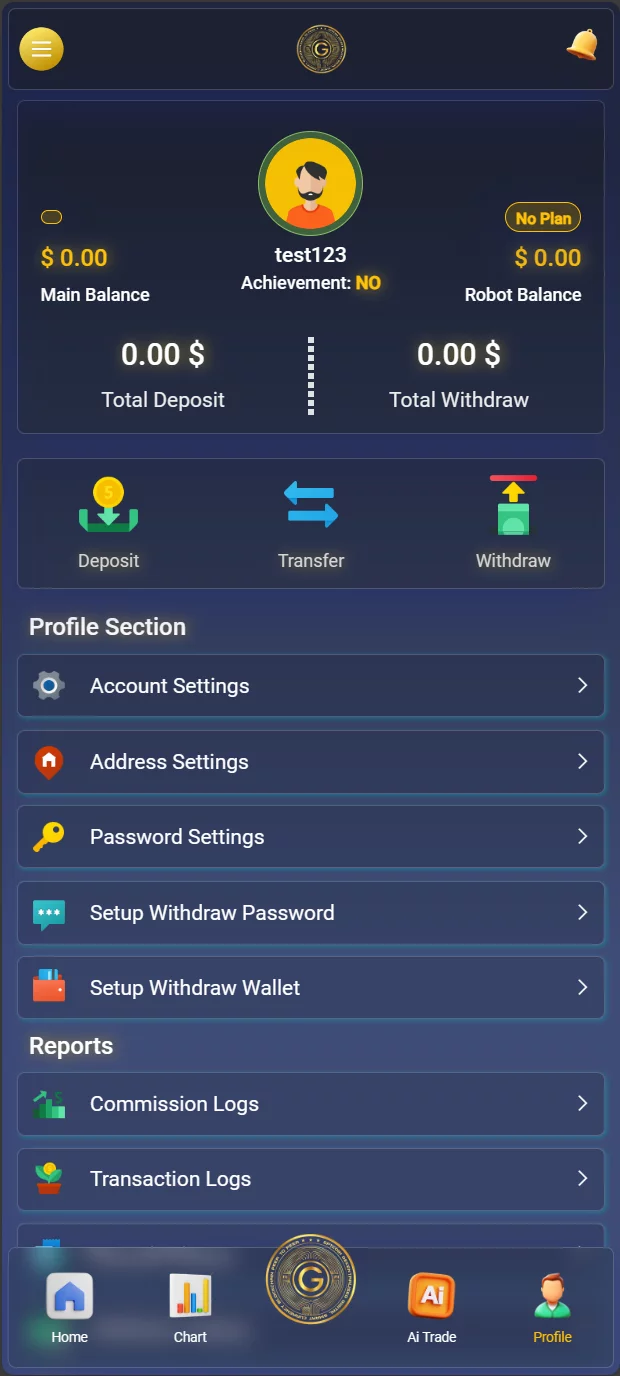Open the Transfer option
The width and height of the screenshot is (620, 1376).
pos(311,523)
